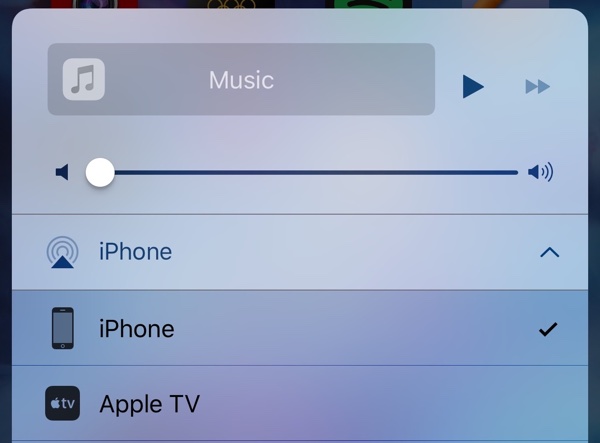Open the Music app card
The image size is (600, 443).
coord(241,79)
